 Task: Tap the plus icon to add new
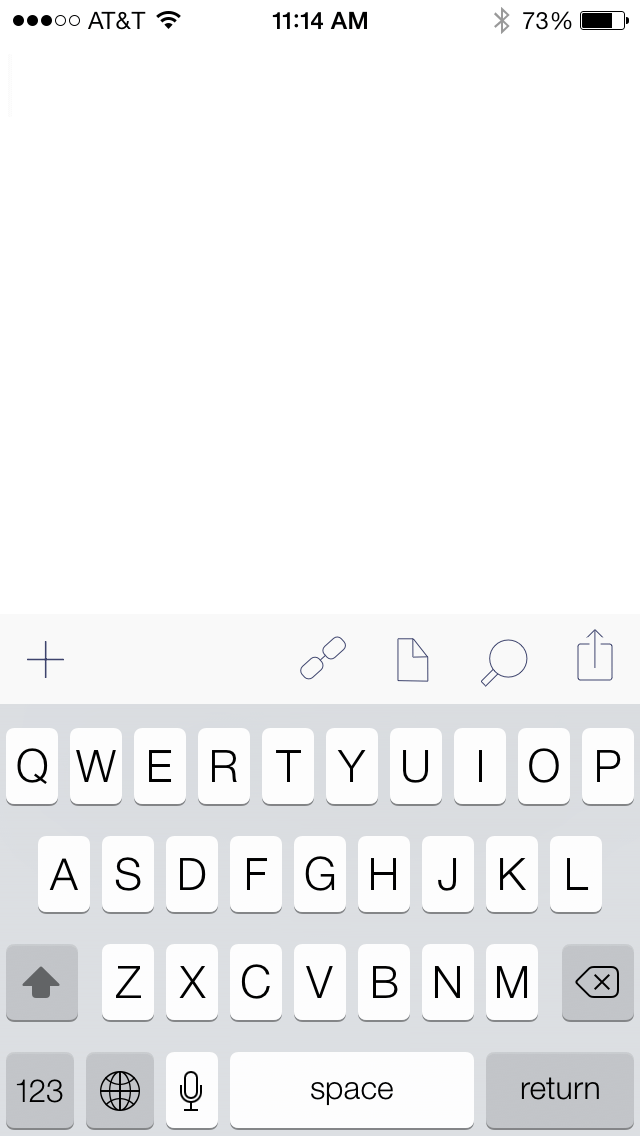(46, 660)
